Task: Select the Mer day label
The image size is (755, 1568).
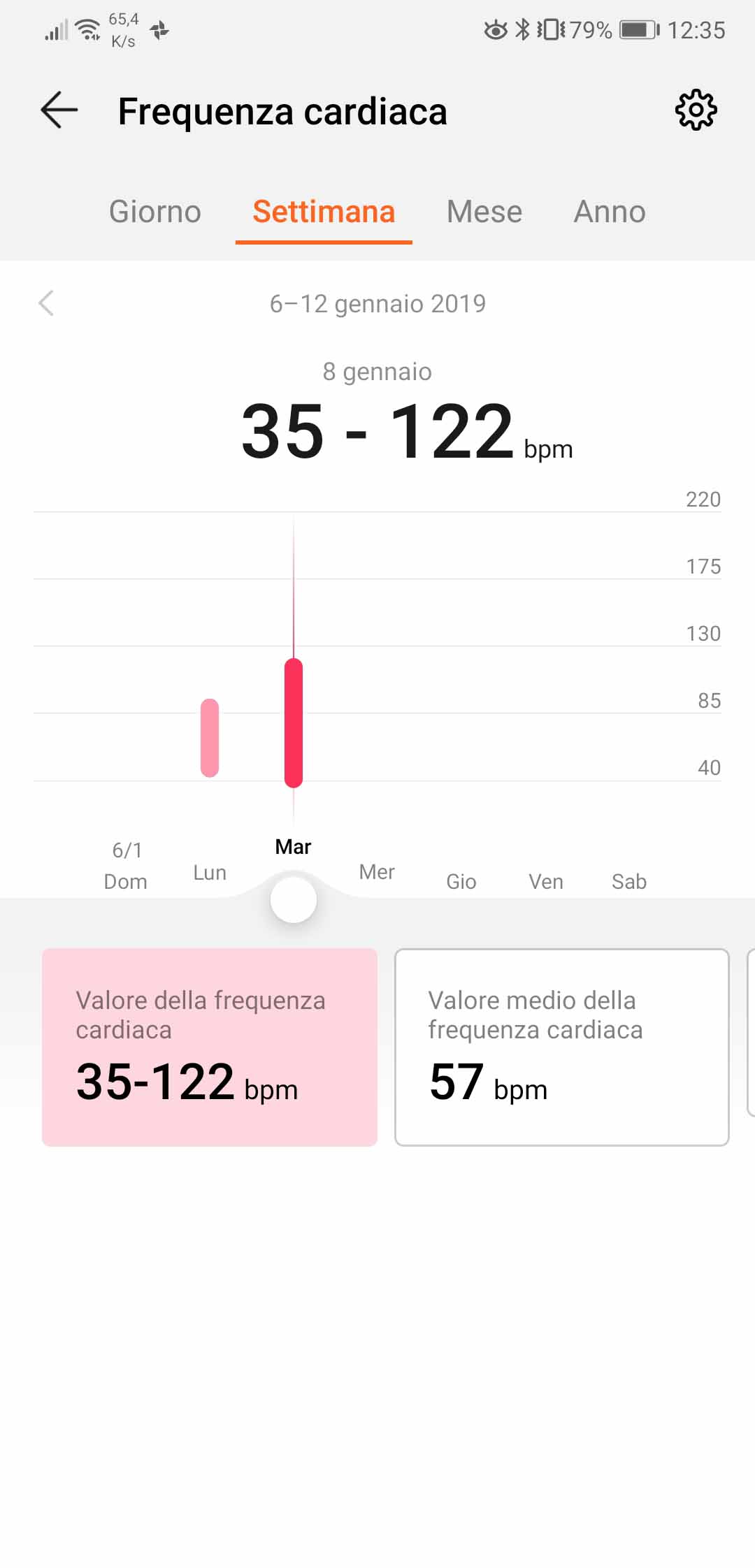Action: [377, 872]
